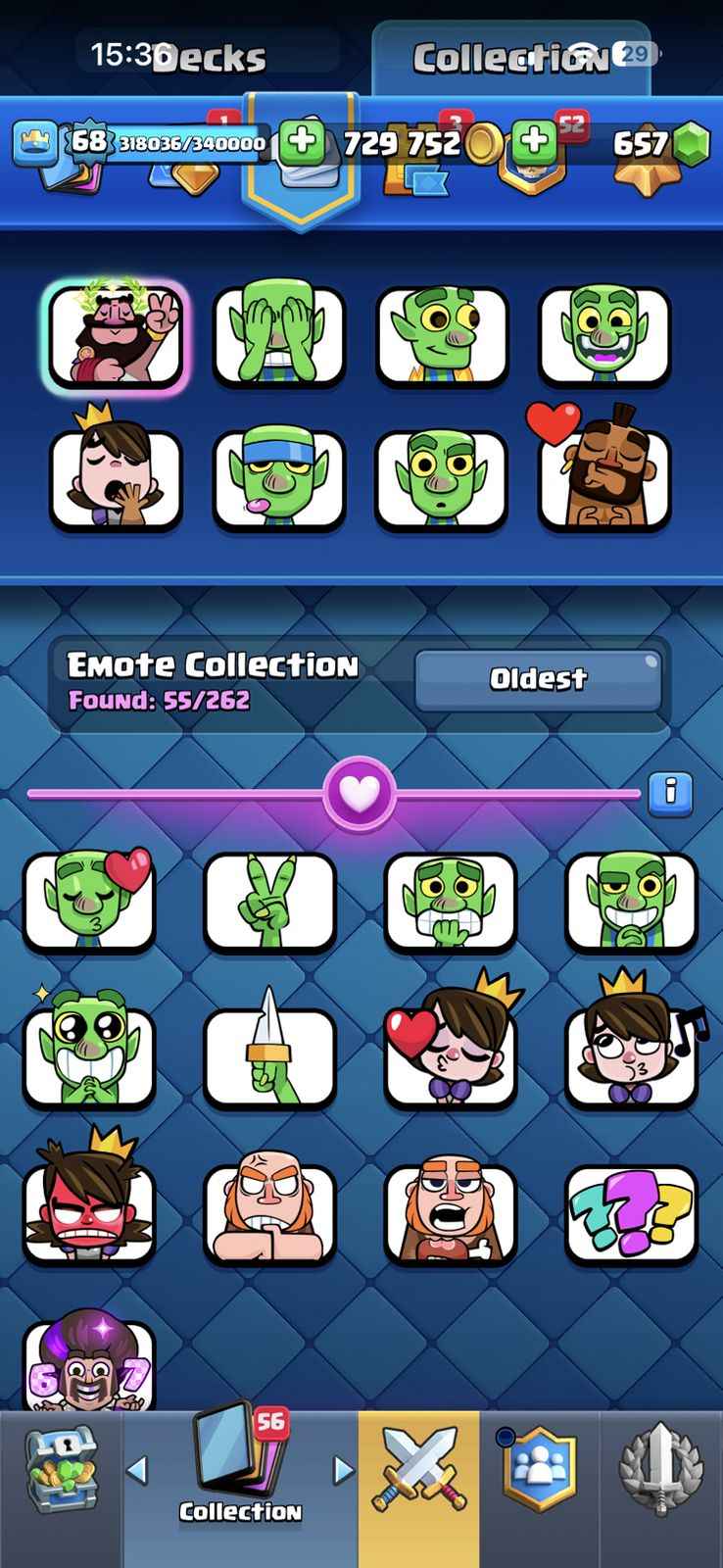Tap the green plus beside the XP bar

(x=302, y=142)
